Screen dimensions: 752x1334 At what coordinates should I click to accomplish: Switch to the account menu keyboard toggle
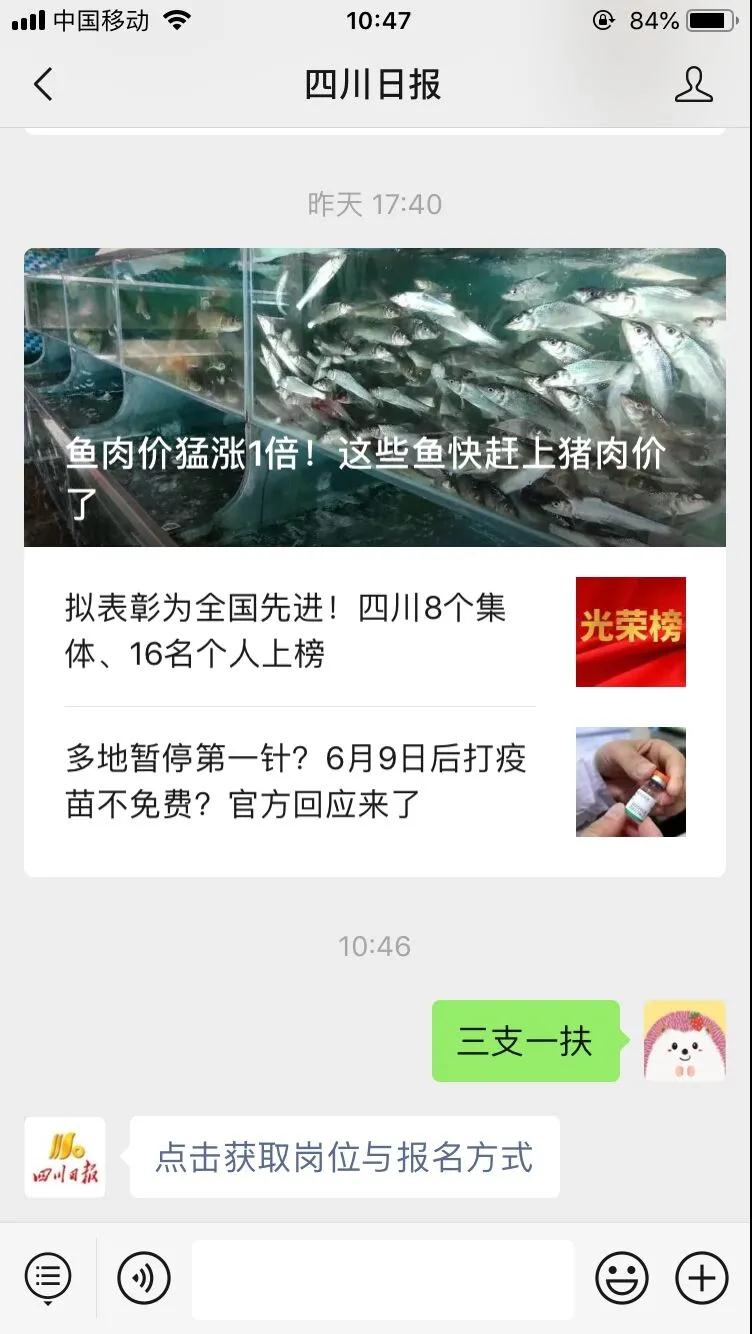coord(48,1277)
